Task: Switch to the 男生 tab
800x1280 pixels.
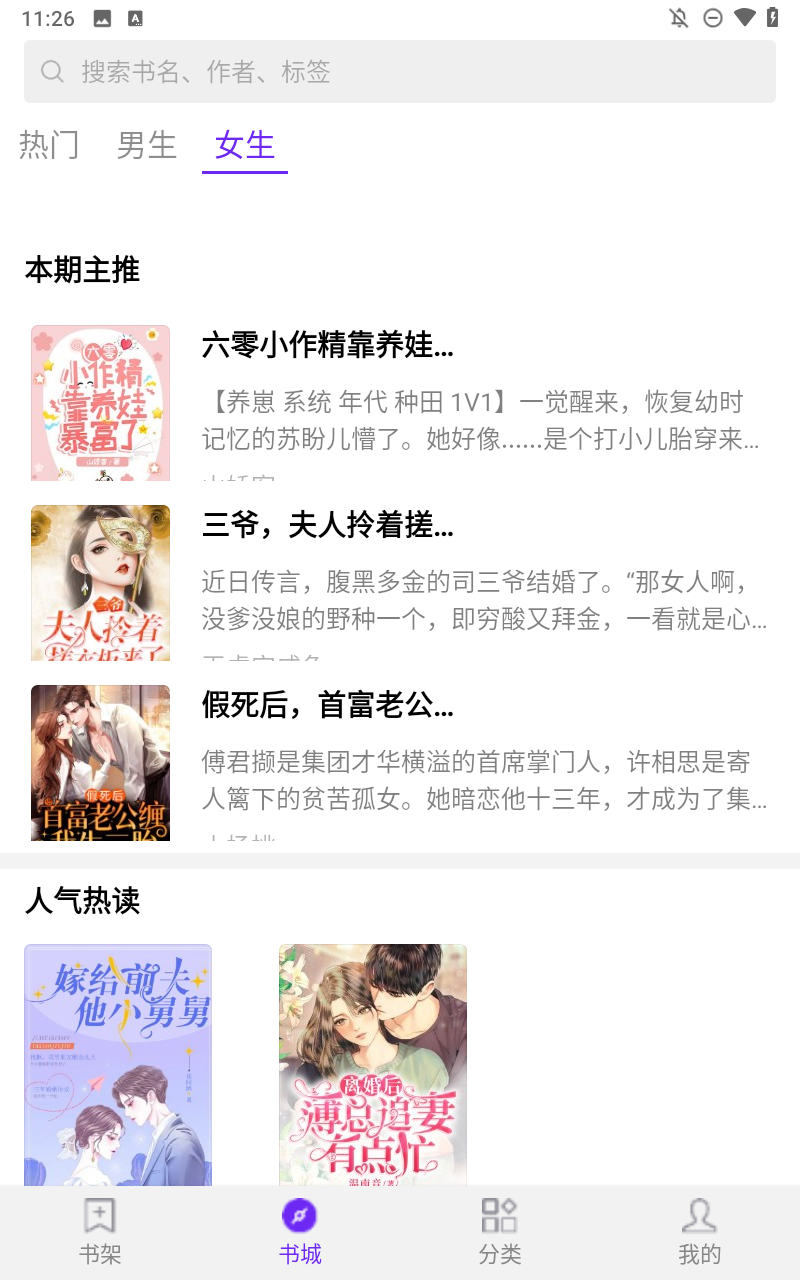Action: coord(146,145)
